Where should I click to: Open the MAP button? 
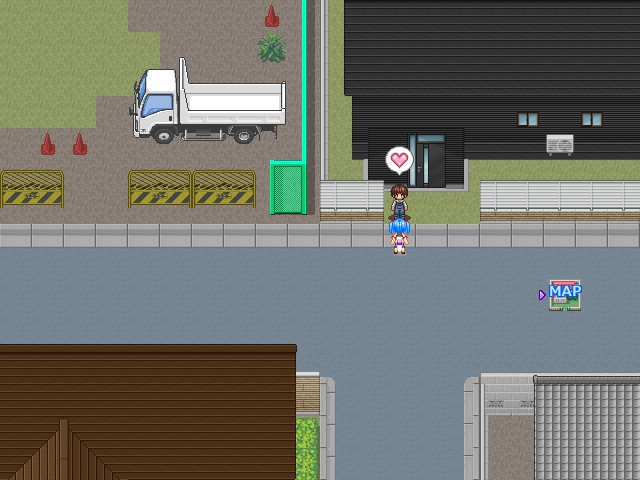click(x=565, y=294)
